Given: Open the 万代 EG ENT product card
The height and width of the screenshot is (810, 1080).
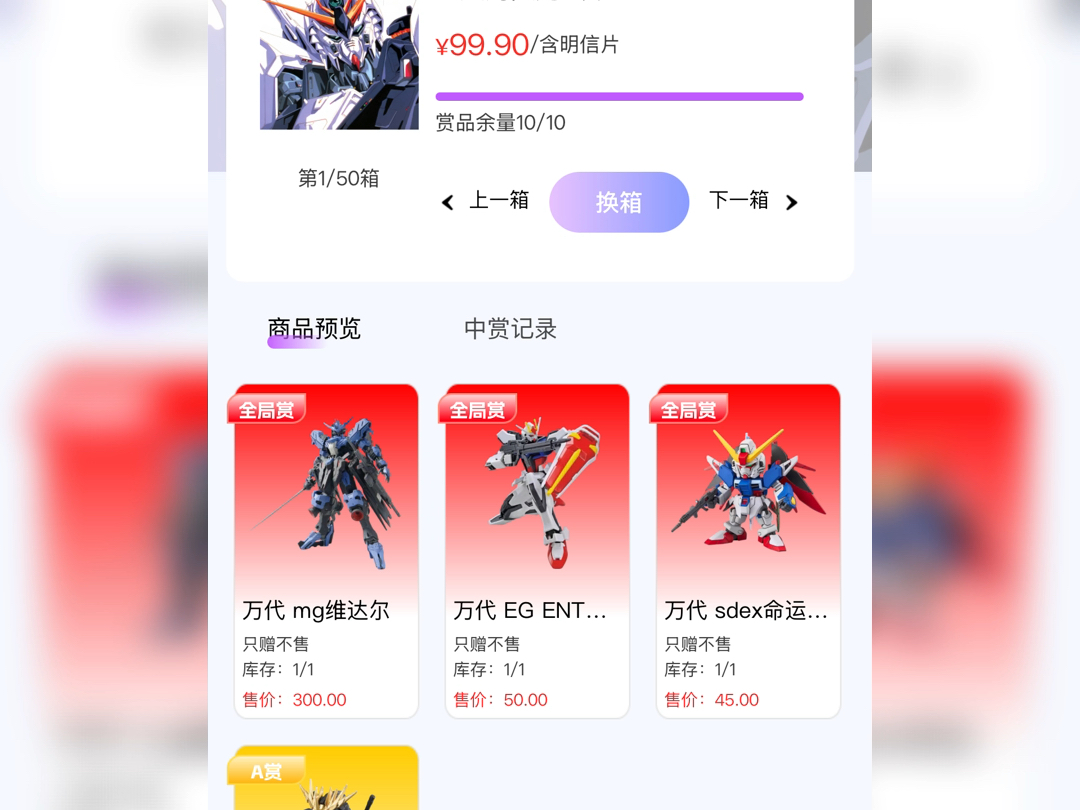Looking at the screenshot, I should (537, 550).
